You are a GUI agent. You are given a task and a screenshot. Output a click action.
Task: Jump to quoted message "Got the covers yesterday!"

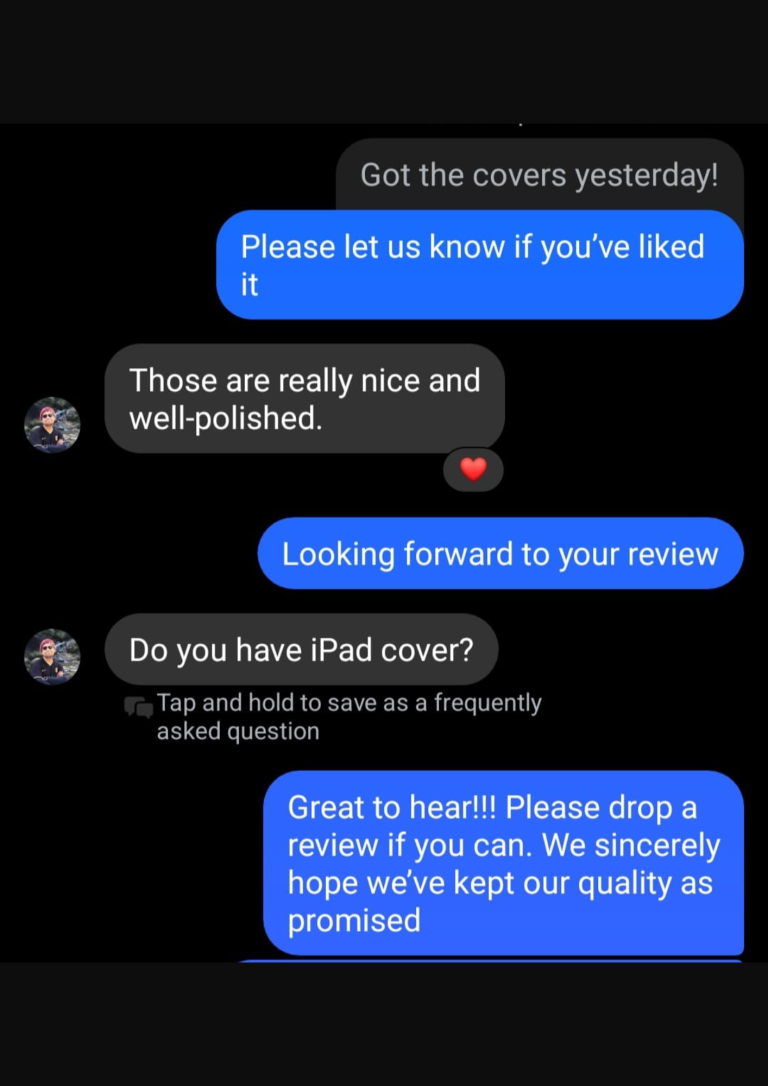539,175
